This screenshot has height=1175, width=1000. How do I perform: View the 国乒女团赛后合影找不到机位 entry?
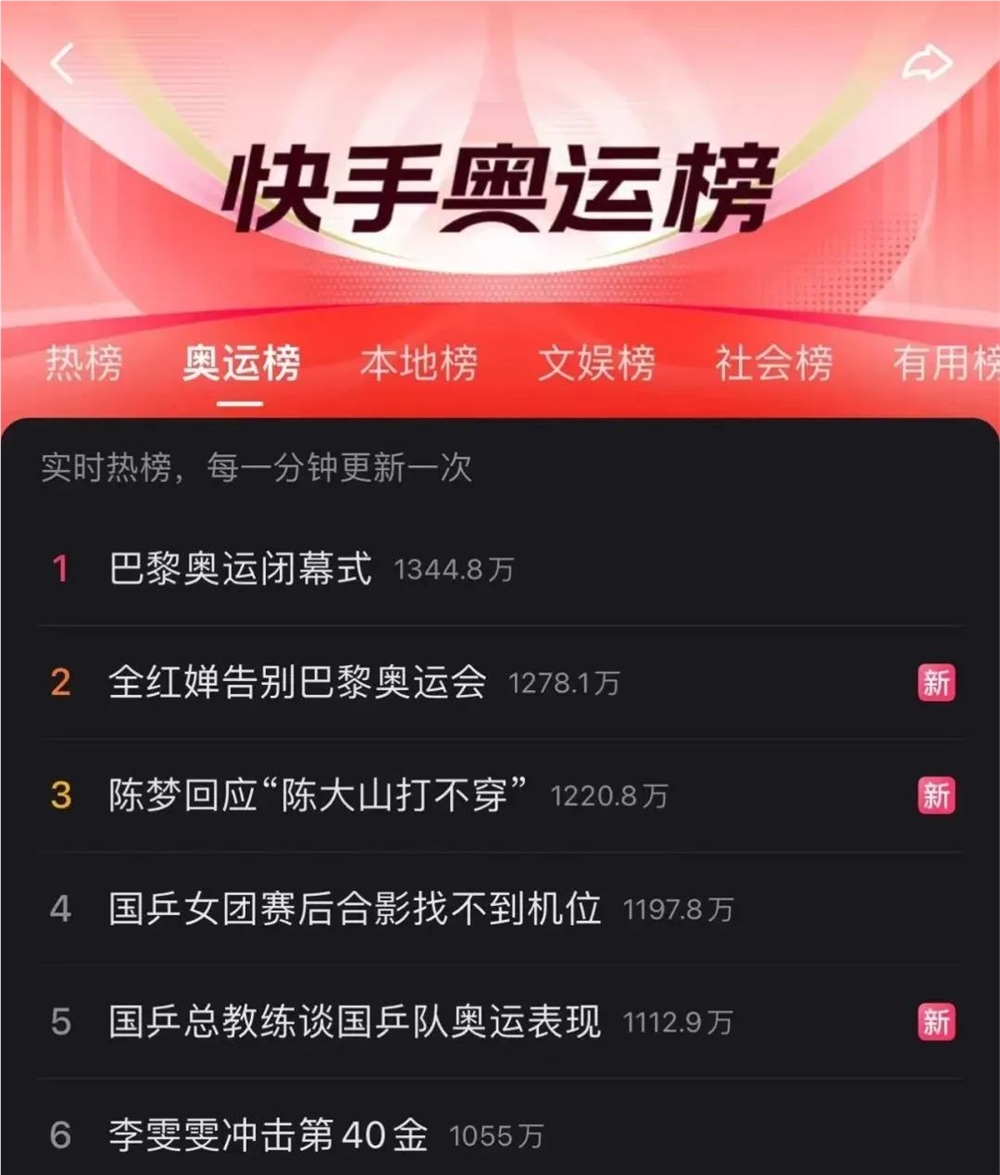(x=355, y=908)
